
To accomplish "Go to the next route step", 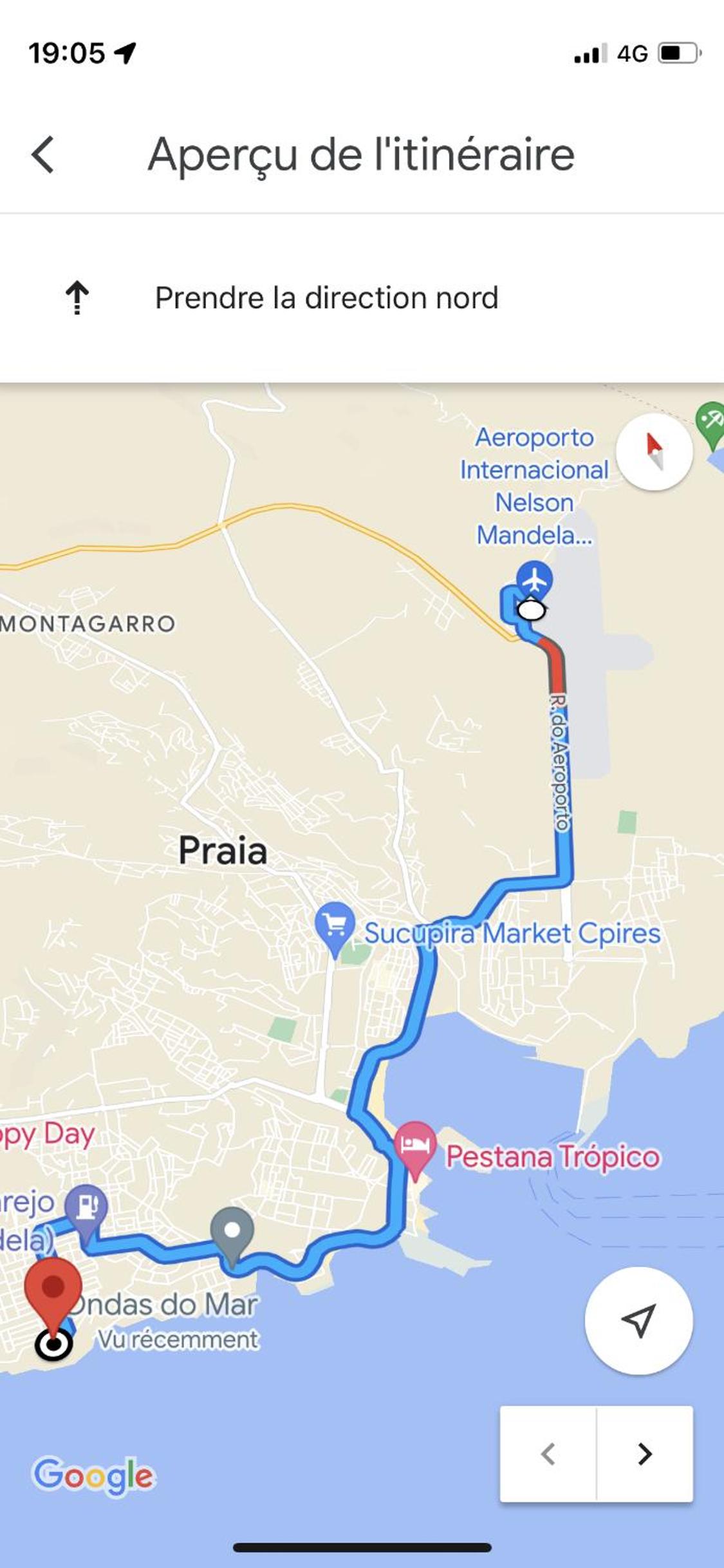I will point(644,1454).
